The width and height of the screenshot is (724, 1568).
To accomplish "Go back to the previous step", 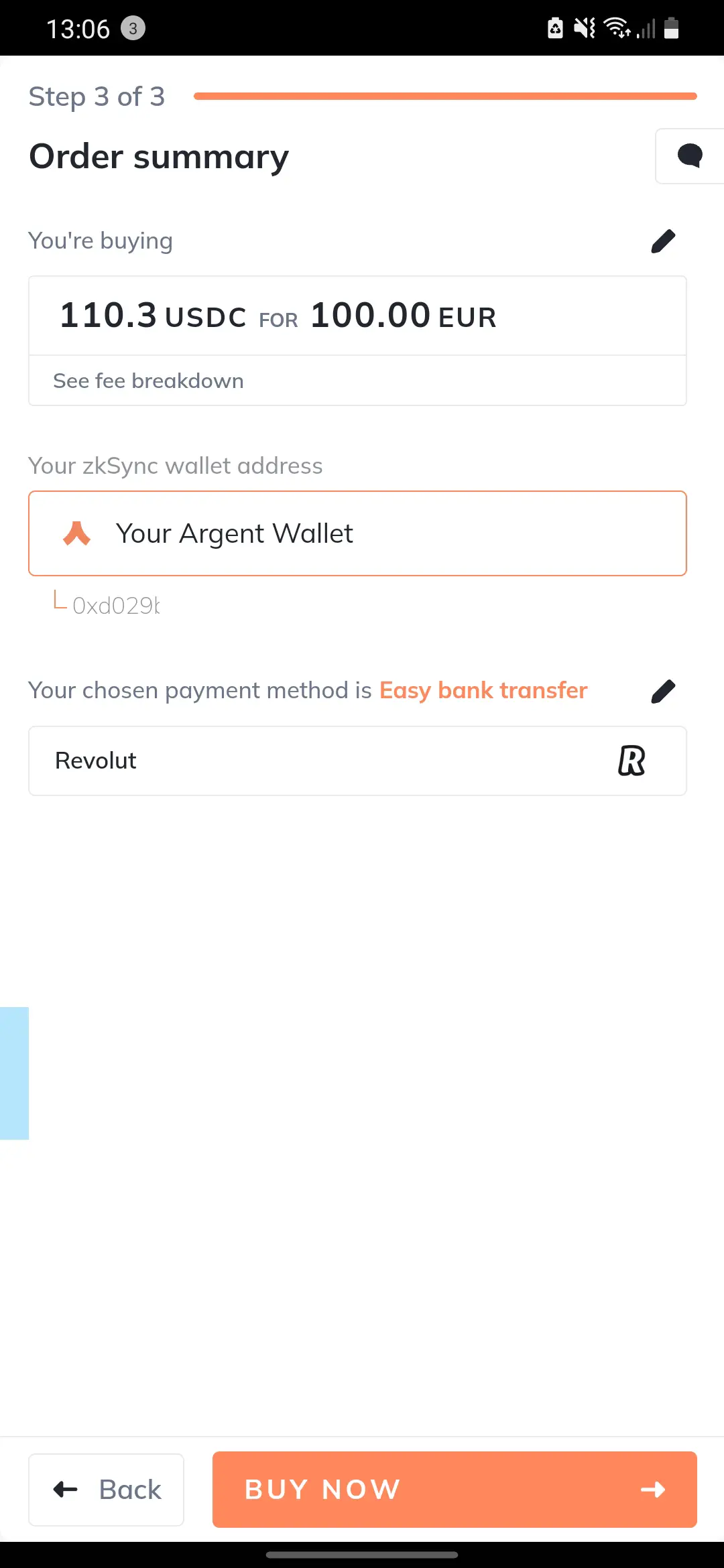I will tap(107, 1490).
